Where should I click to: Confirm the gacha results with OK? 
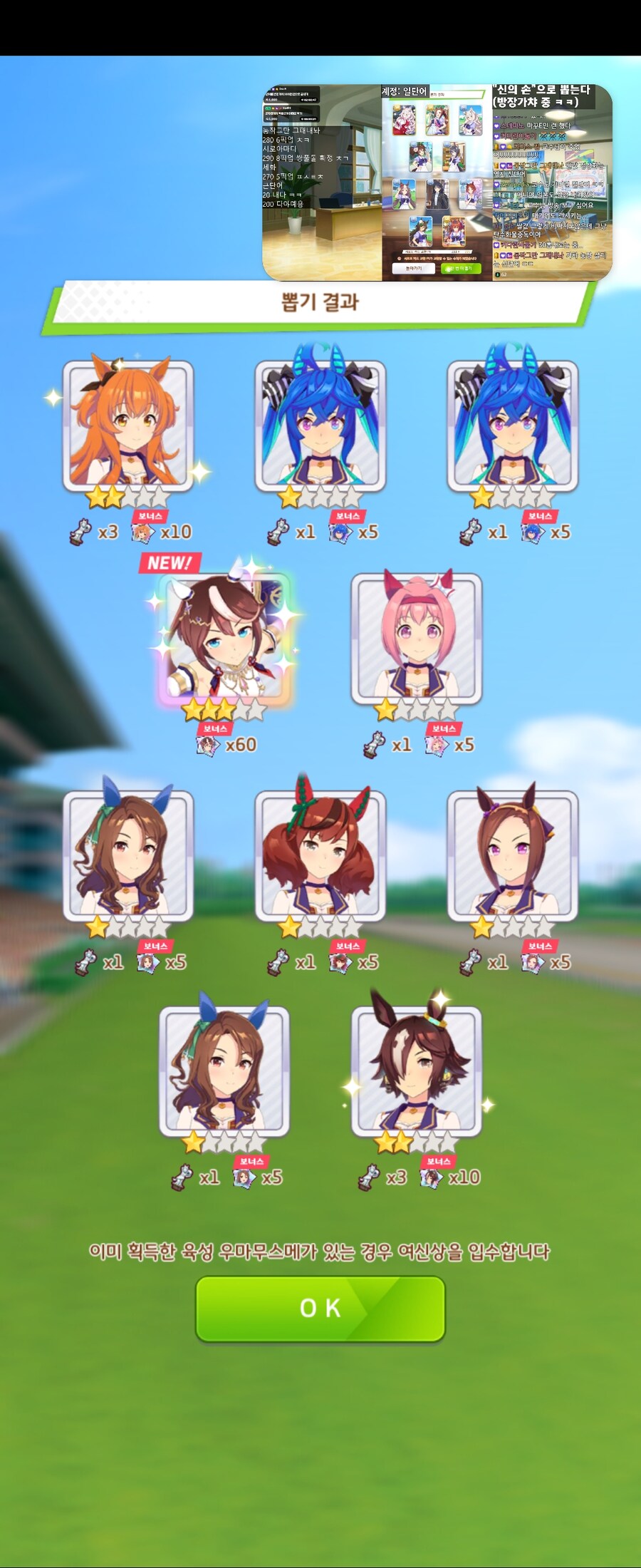tap(320, 1308)
